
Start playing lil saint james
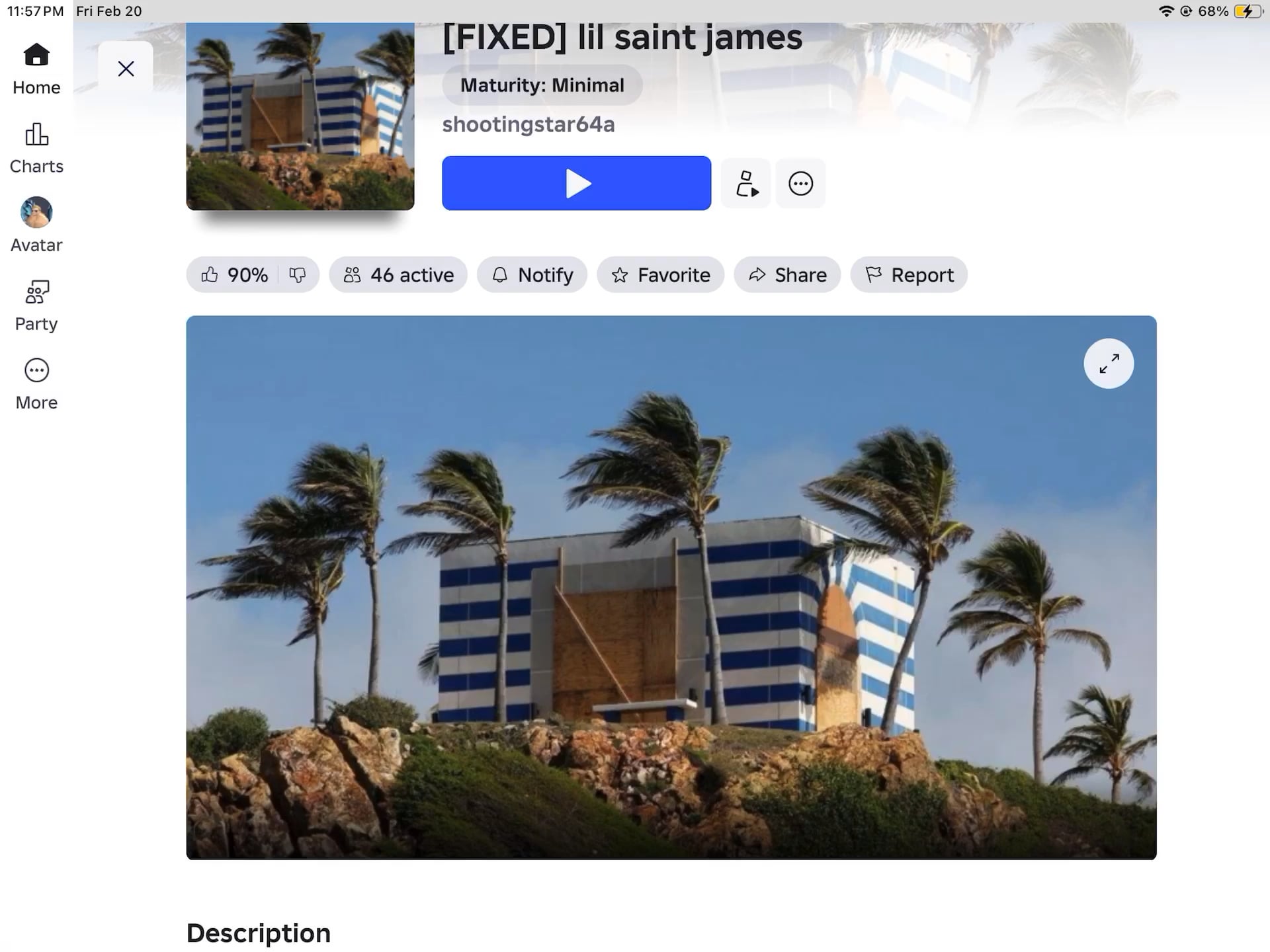click(x=576, y=183)
